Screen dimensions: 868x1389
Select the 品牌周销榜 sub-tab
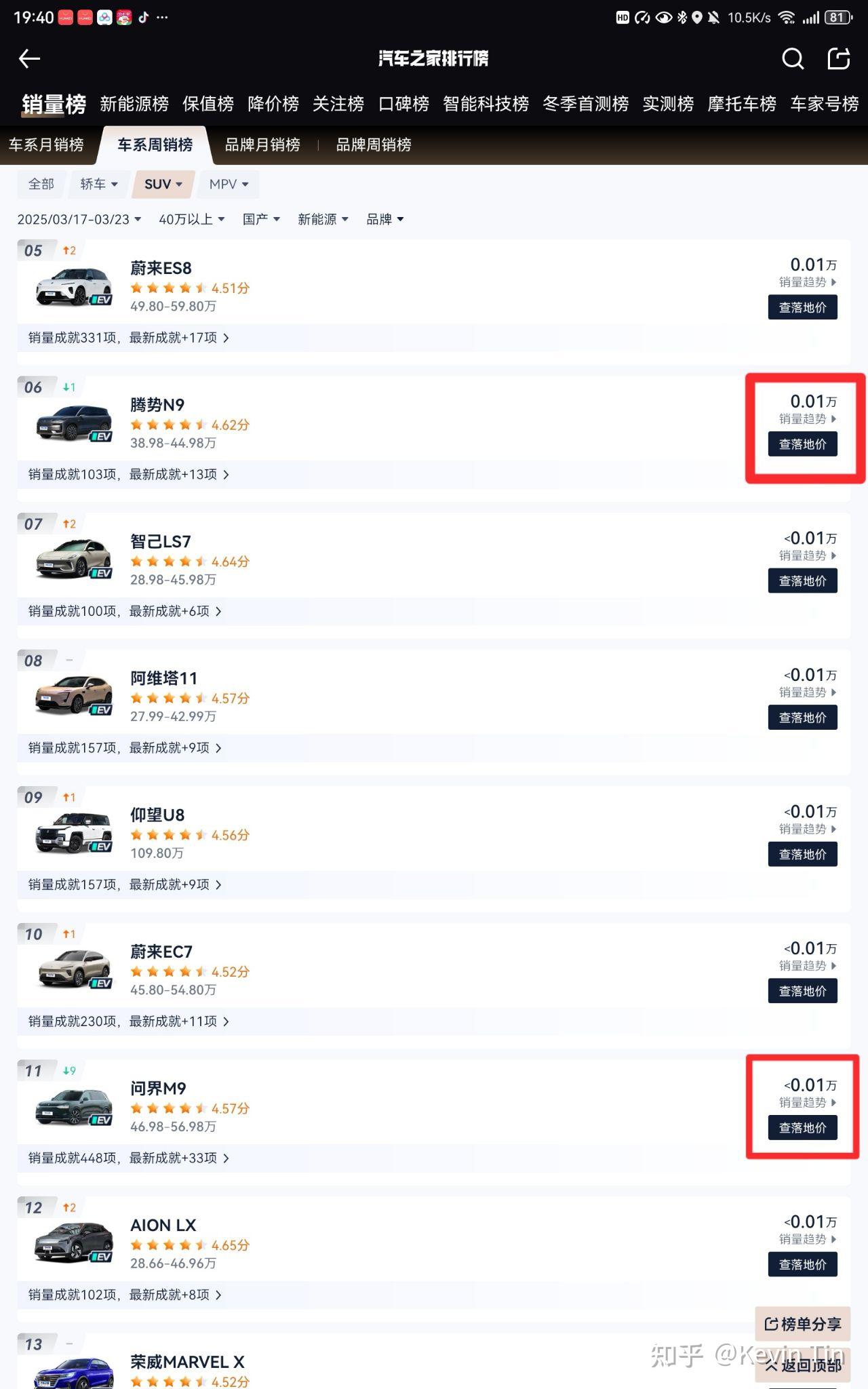(x=374, y=144)
